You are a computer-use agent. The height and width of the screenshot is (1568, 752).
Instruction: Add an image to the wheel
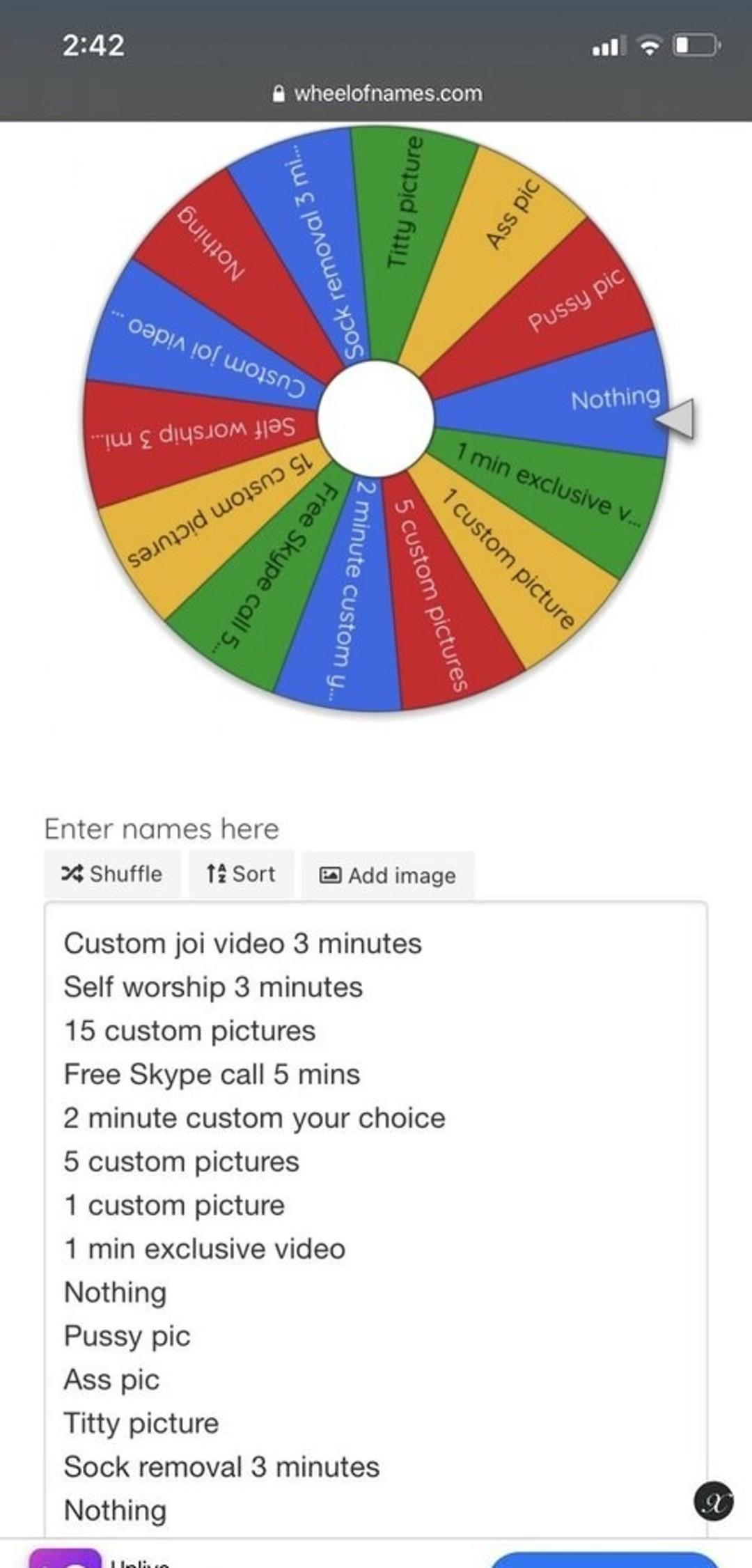click(x=388, y=876)
